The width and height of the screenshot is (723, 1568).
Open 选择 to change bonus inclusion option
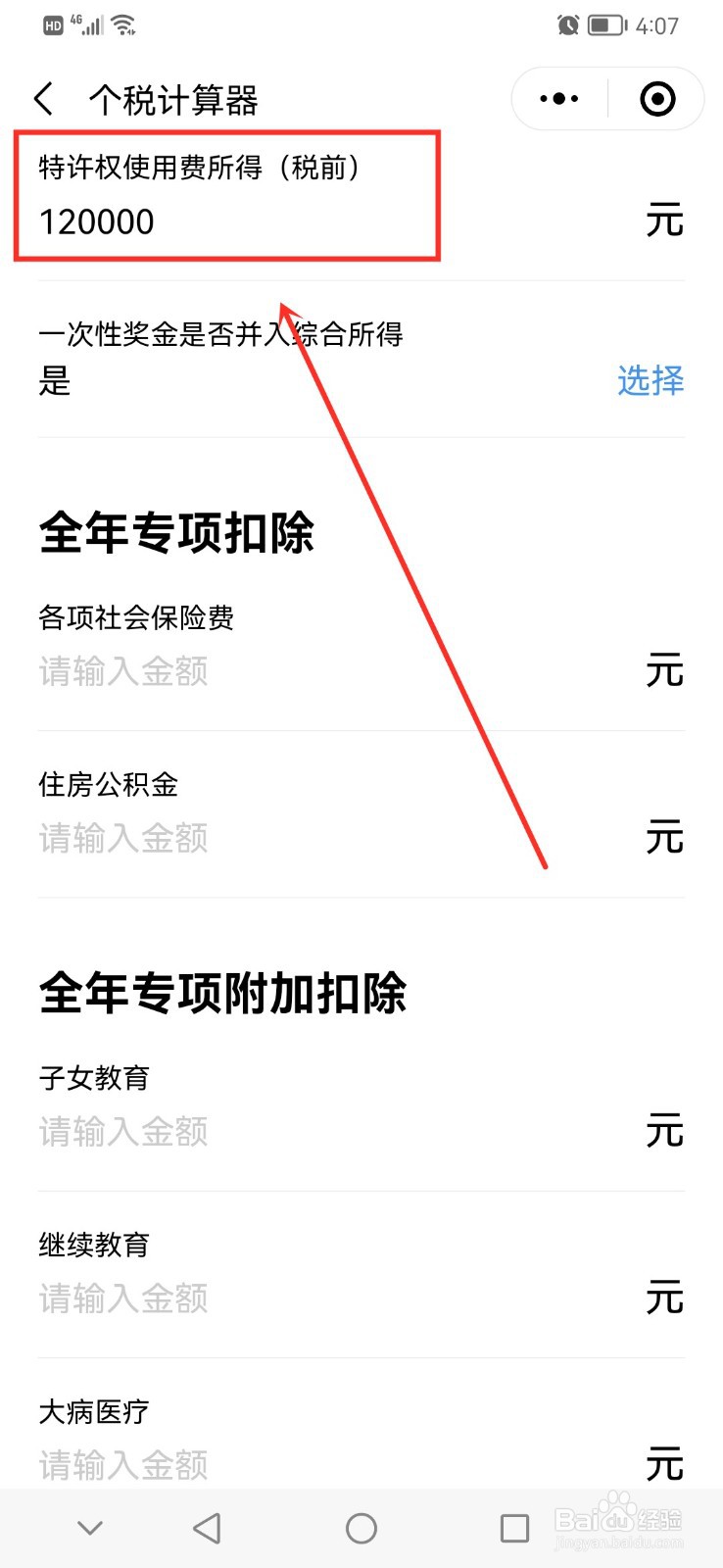[650, 381]
